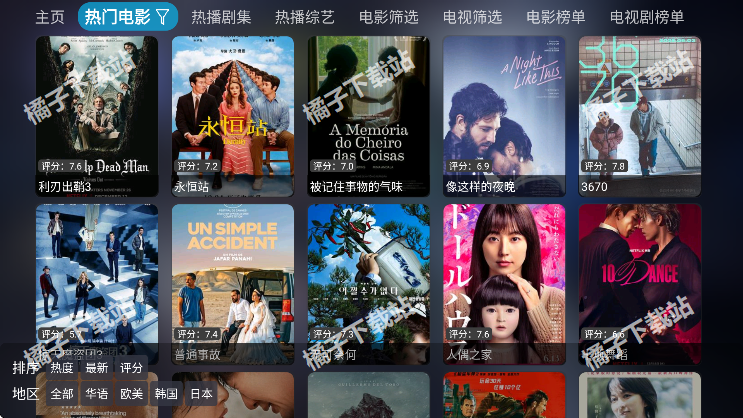
Task: Open the movie 人偶之家
Action: (504, 283)
